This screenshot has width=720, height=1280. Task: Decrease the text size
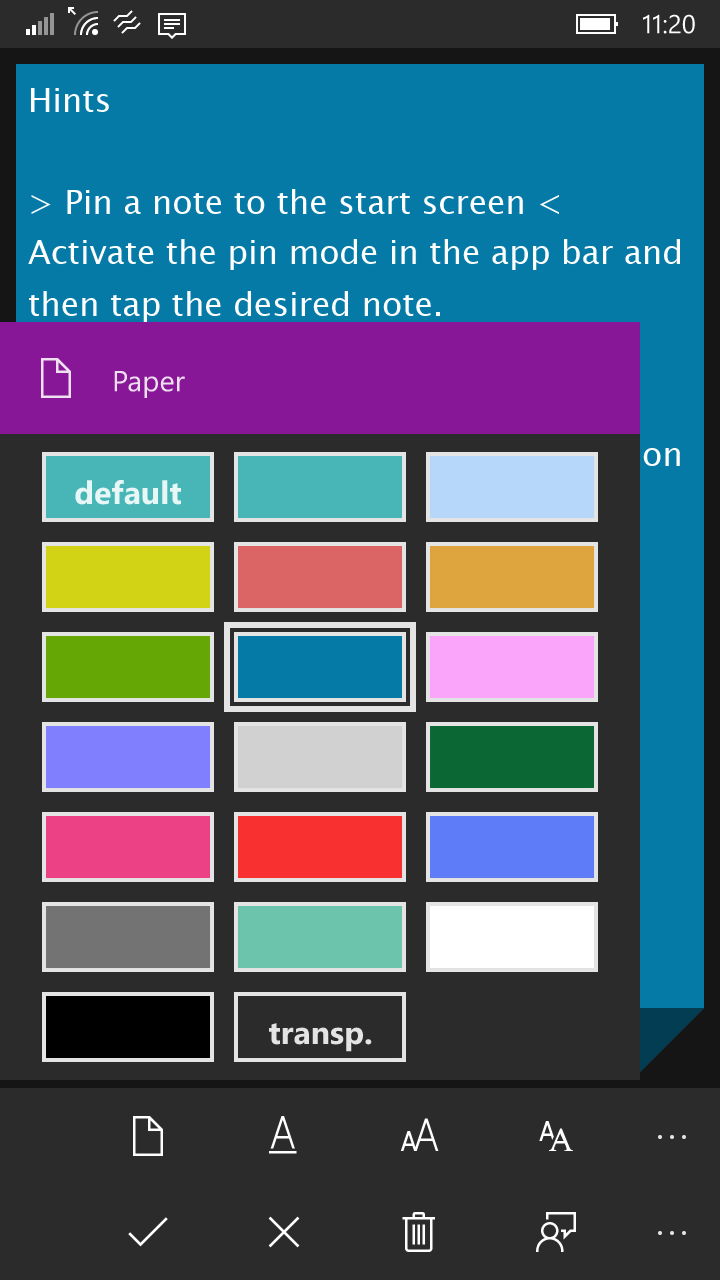tap(555, 1136)
